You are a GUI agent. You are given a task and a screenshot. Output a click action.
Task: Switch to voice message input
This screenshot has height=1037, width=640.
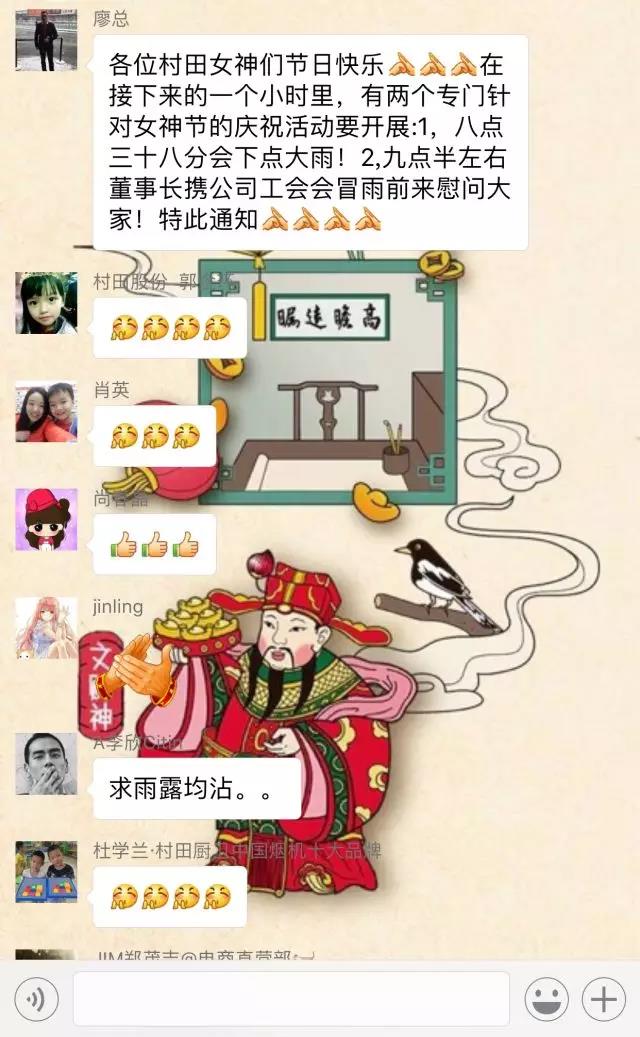point(37,998)
